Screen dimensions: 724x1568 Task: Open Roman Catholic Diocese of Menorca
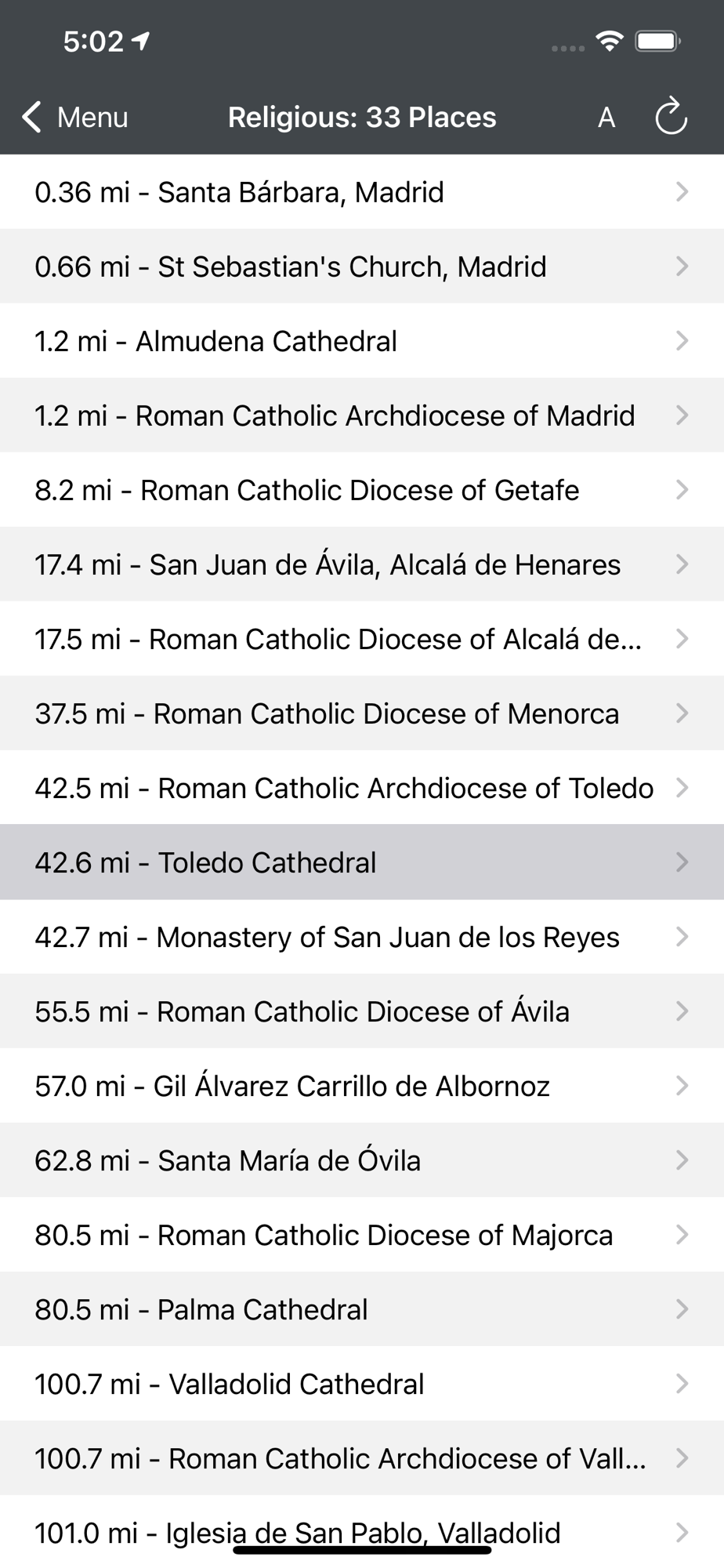tap(362, 713)
